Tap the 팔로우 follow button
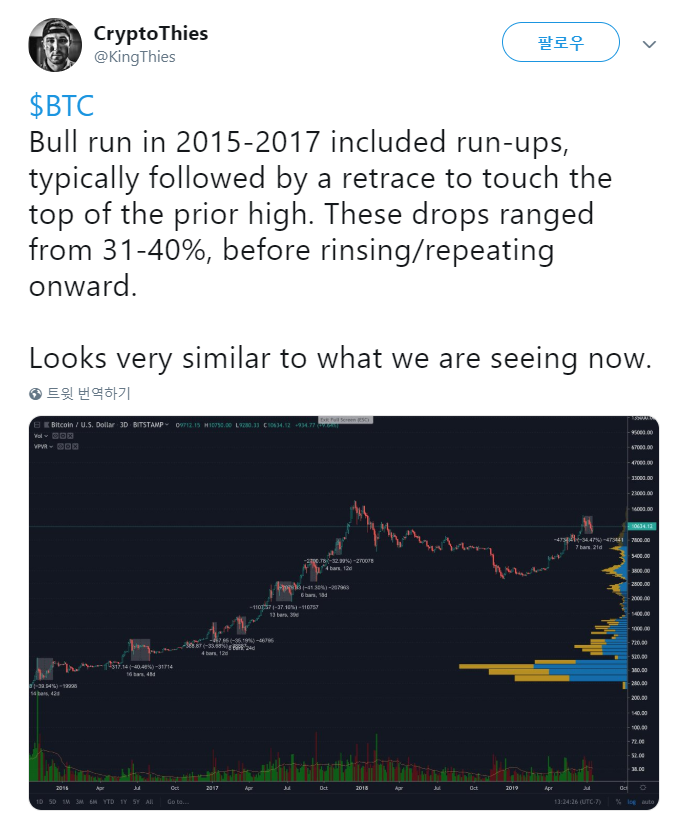The height and width of the screenshot is (817, 685). click(560, 43)
